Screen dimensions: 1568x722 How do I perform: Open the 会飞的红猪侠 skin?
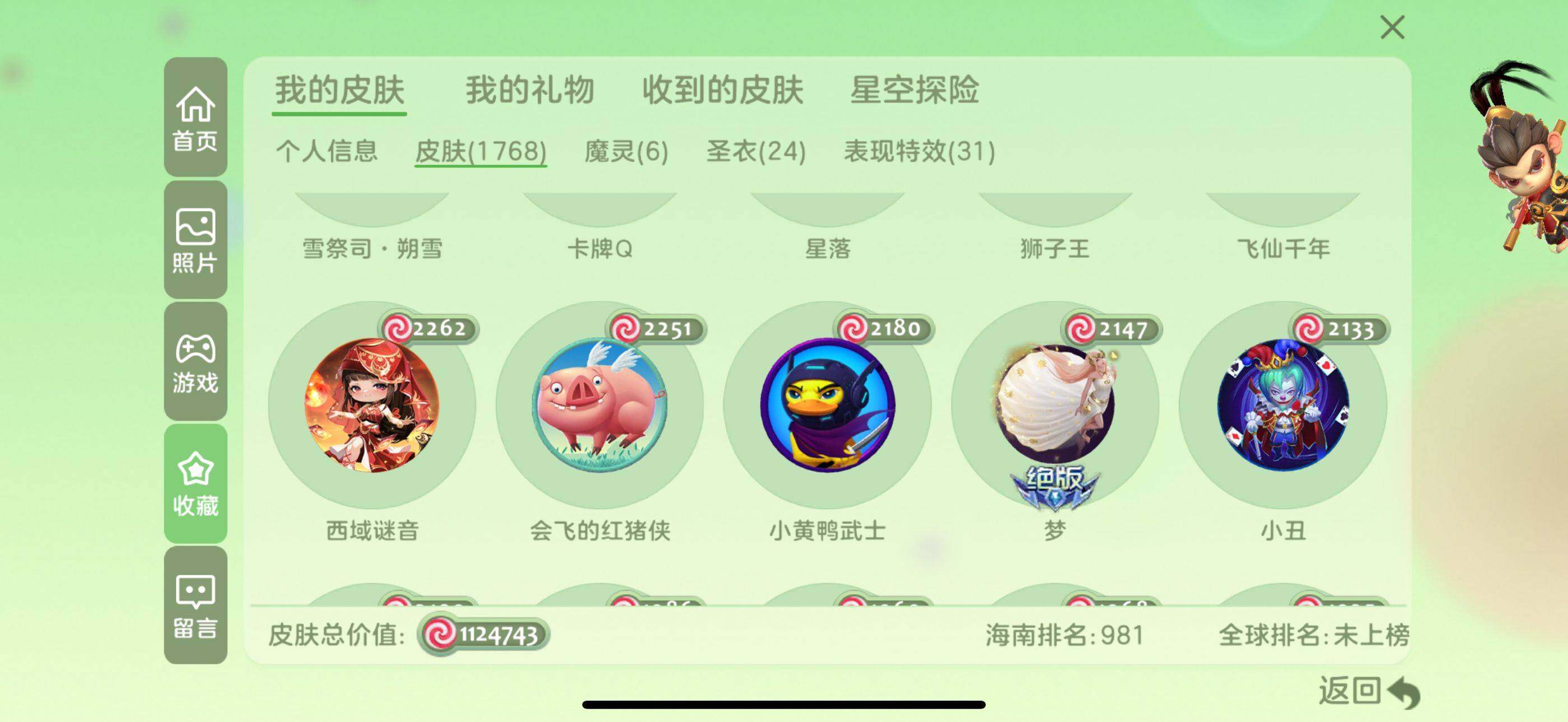(600, 406)
